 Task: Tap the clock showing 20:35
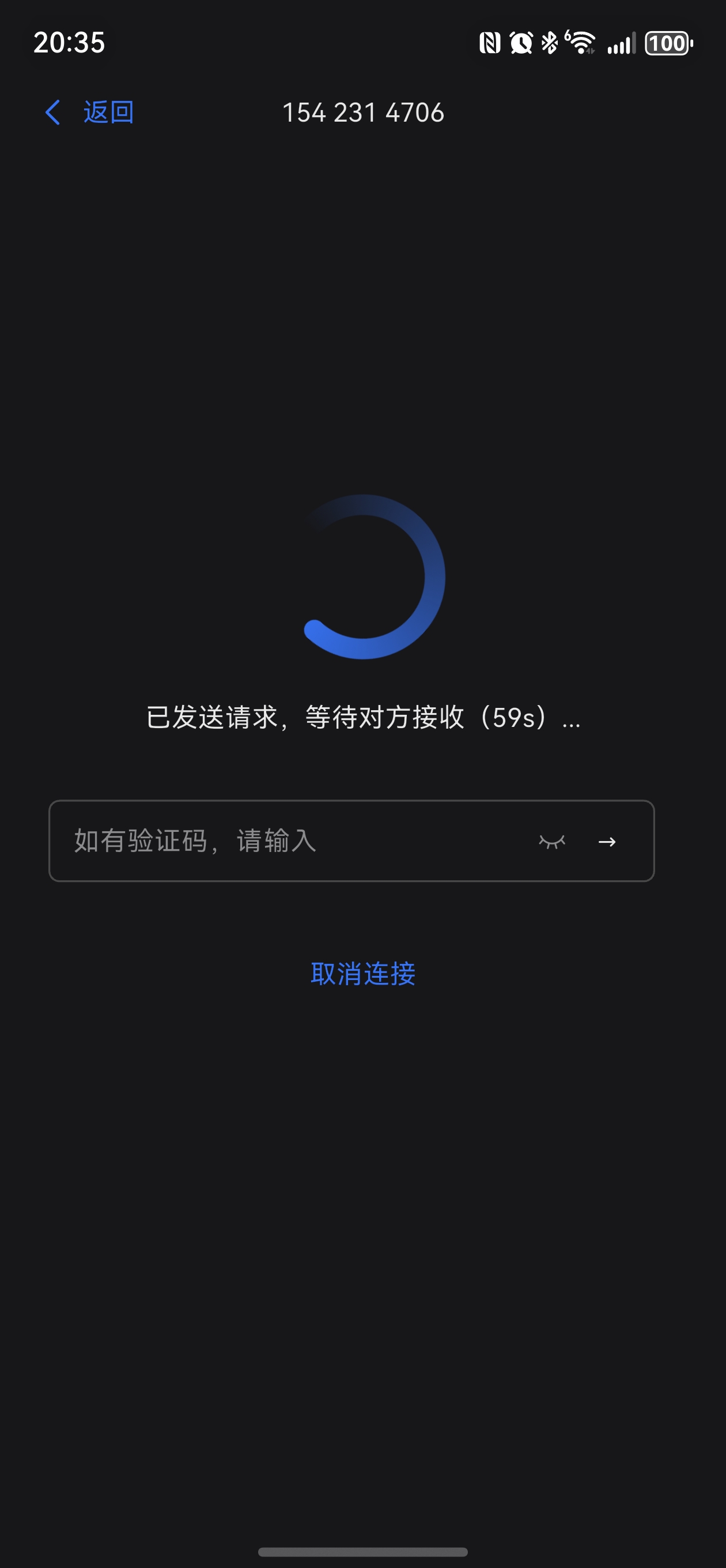coord(68,43)
